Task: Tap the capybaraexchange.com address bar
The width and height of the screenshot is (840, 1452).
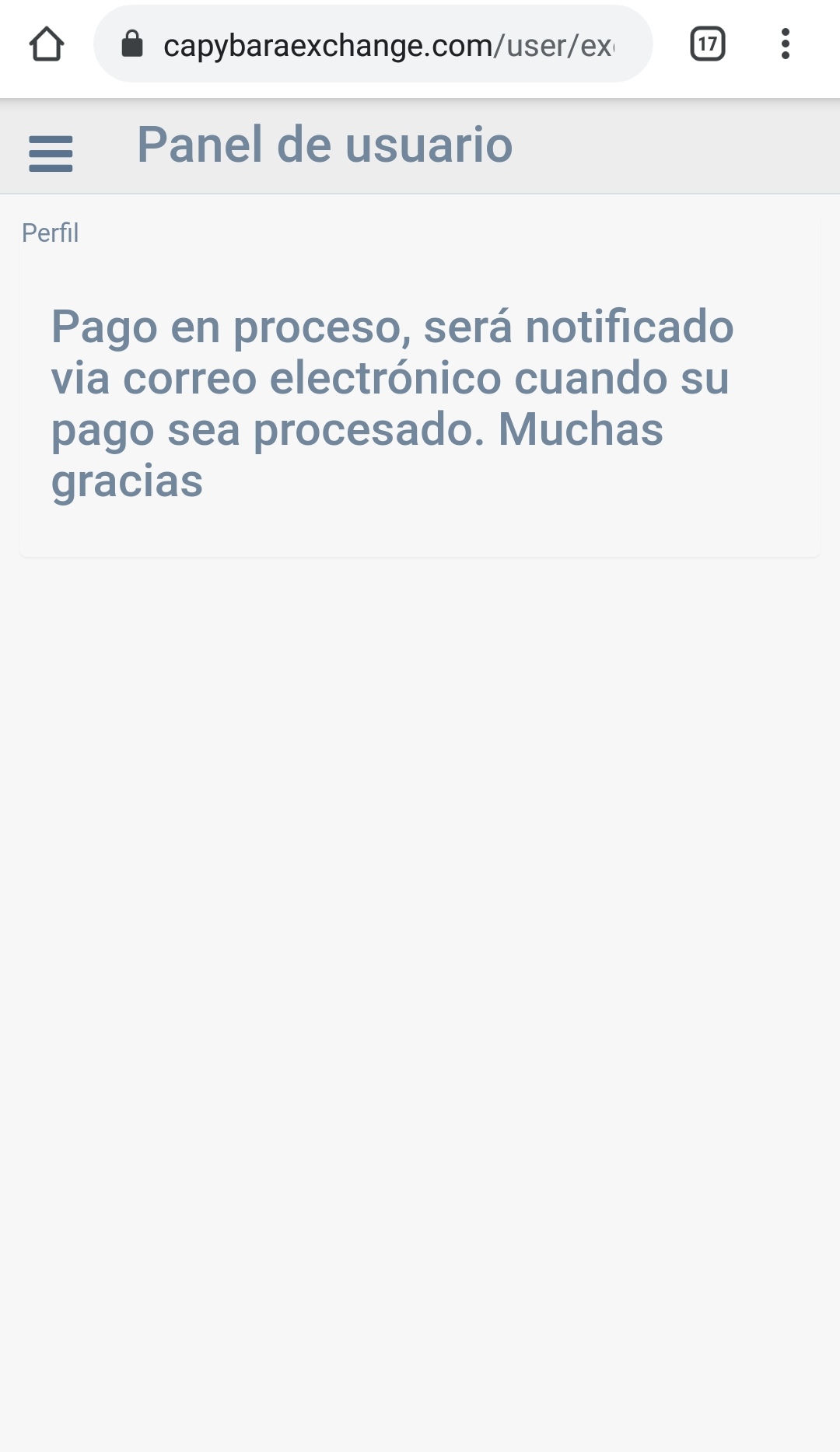Action: 373,44
